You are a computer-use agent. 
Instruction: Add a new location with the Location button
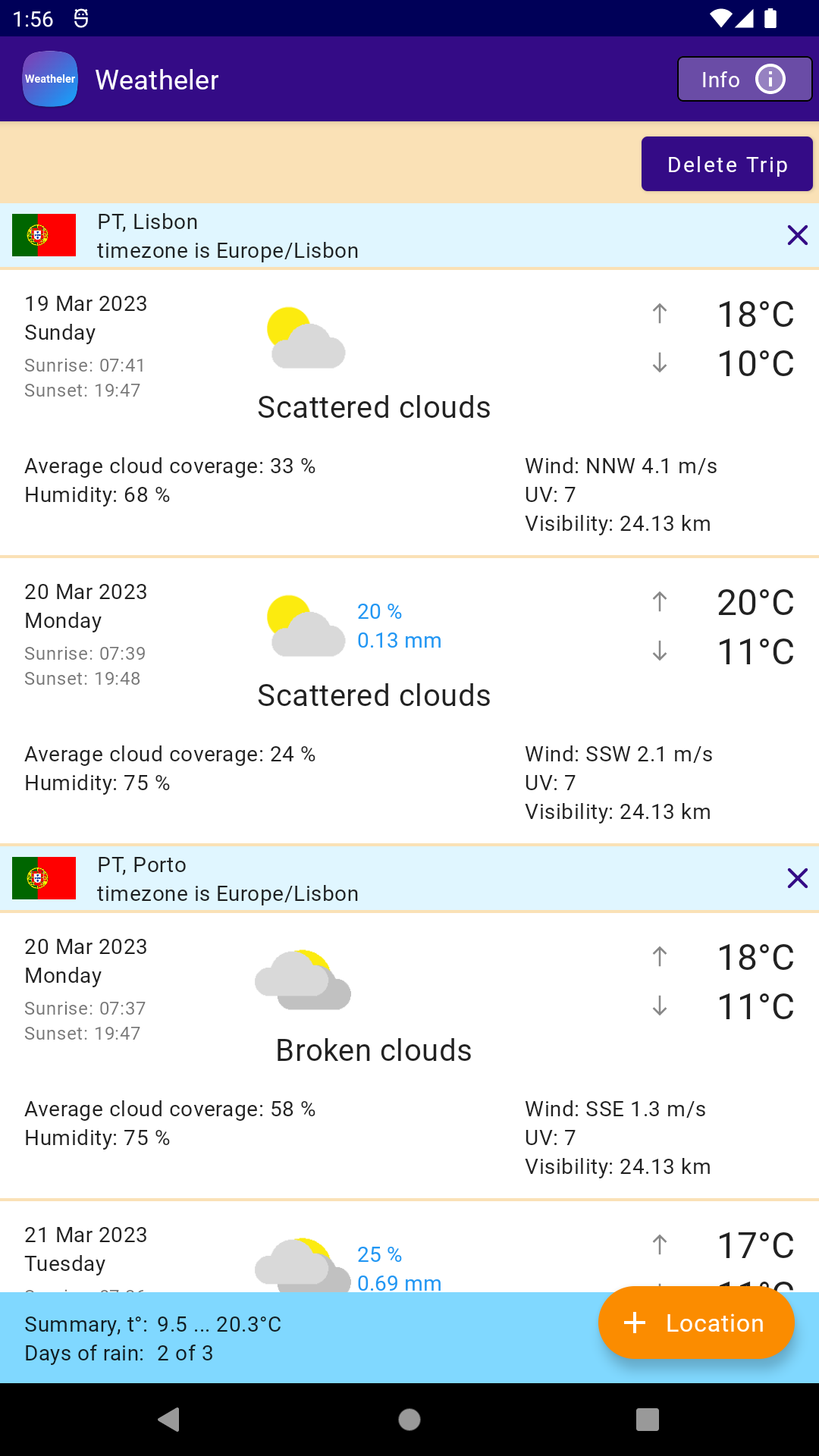(695, 1323)
